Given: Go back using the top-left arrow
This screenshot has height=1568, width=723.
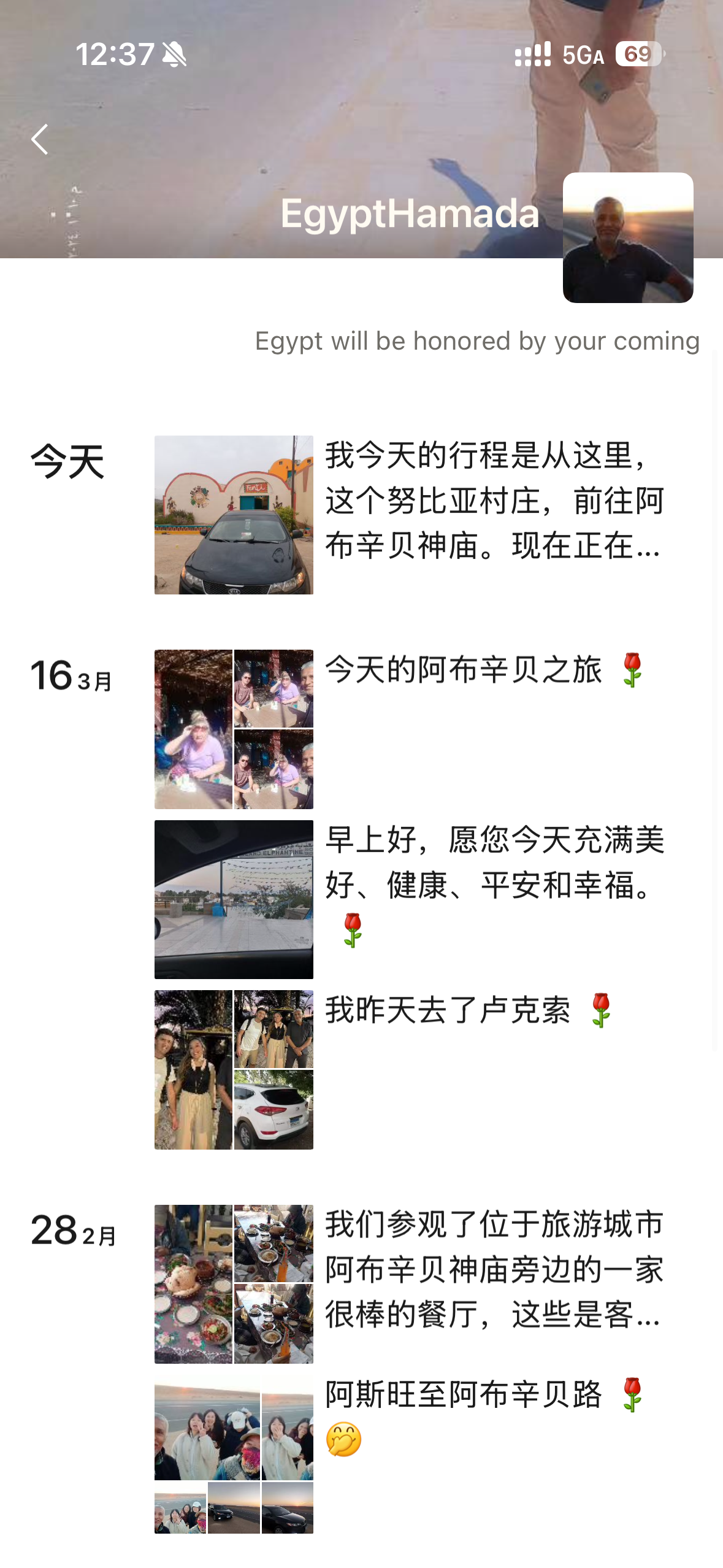Looking at the screenshot, I should point(40,139).
